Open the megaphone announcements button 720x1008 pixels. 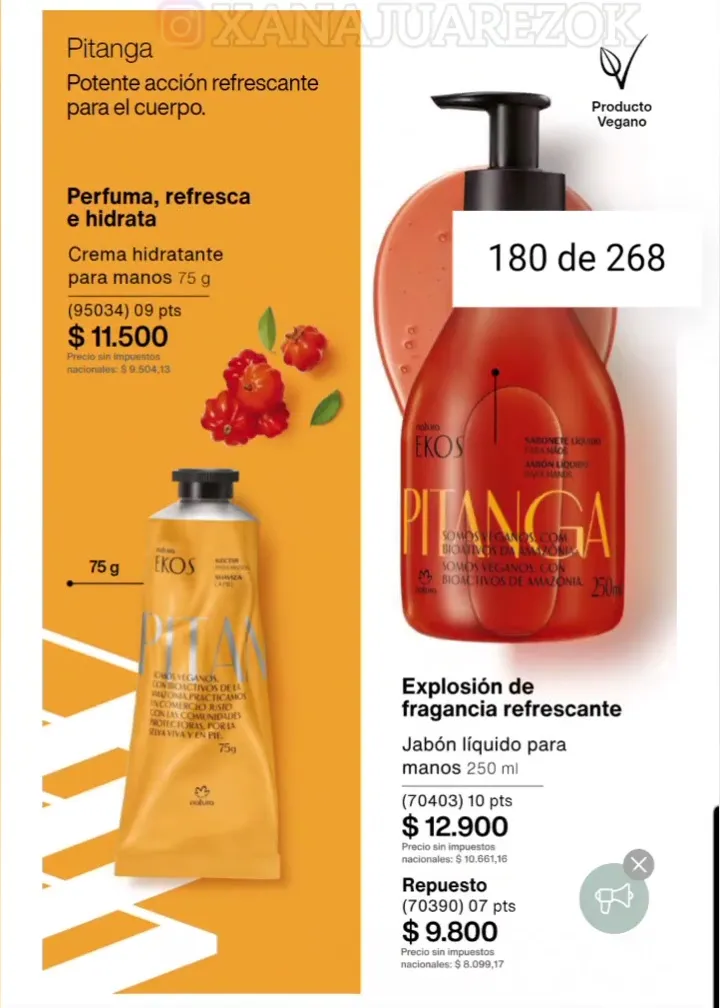614,898
